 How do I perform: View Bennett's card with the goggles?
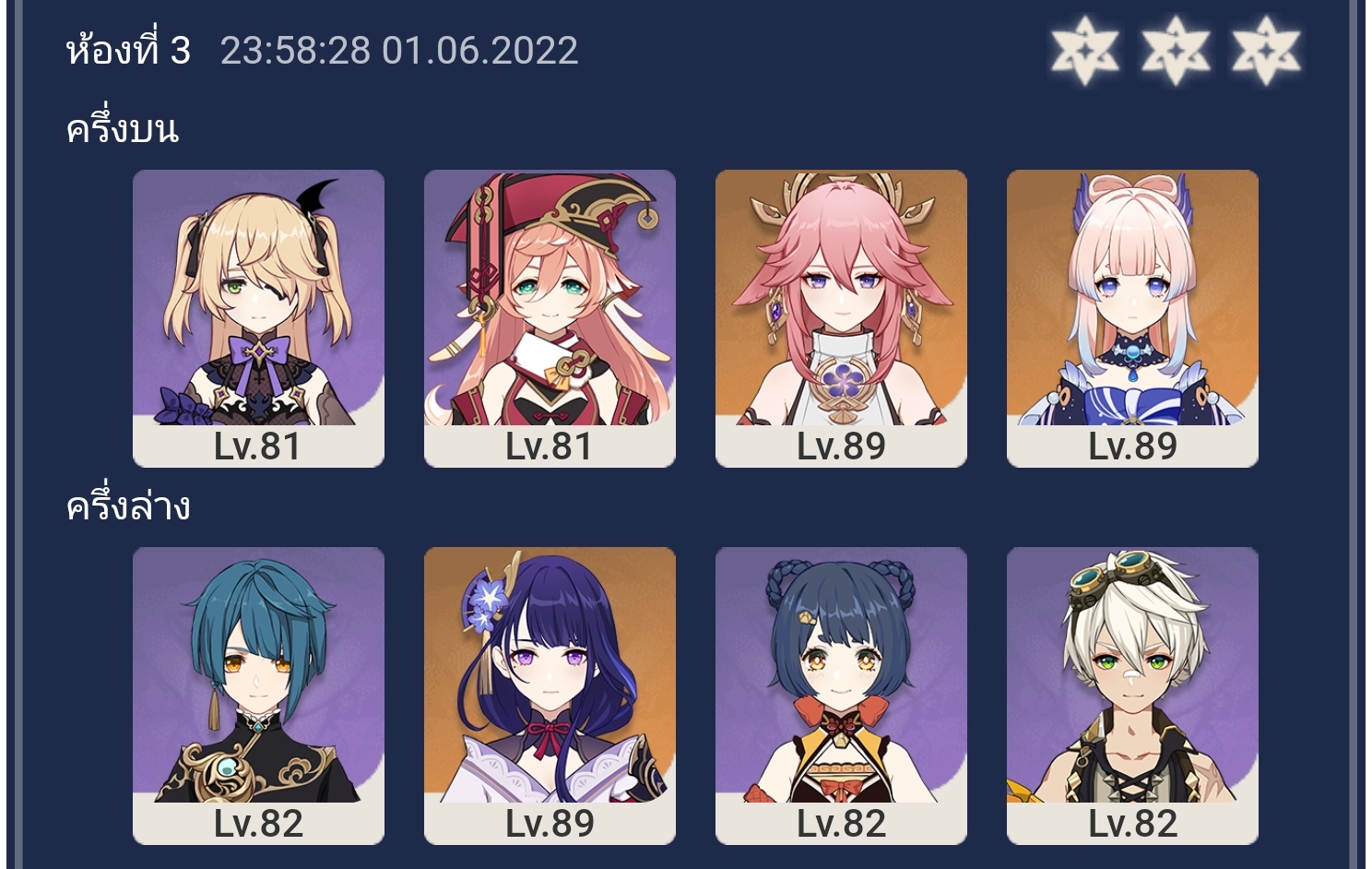1132,695
